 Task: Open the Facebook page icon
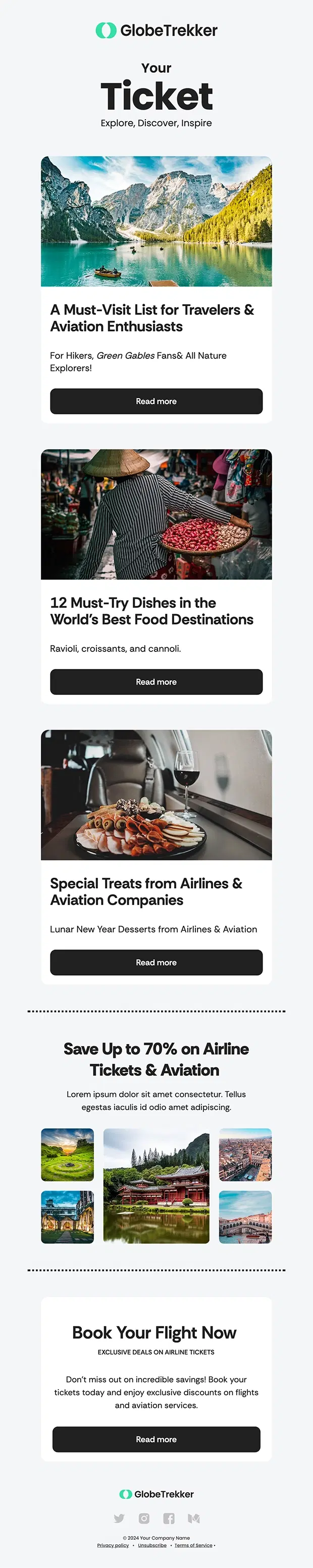[169, 1518]
